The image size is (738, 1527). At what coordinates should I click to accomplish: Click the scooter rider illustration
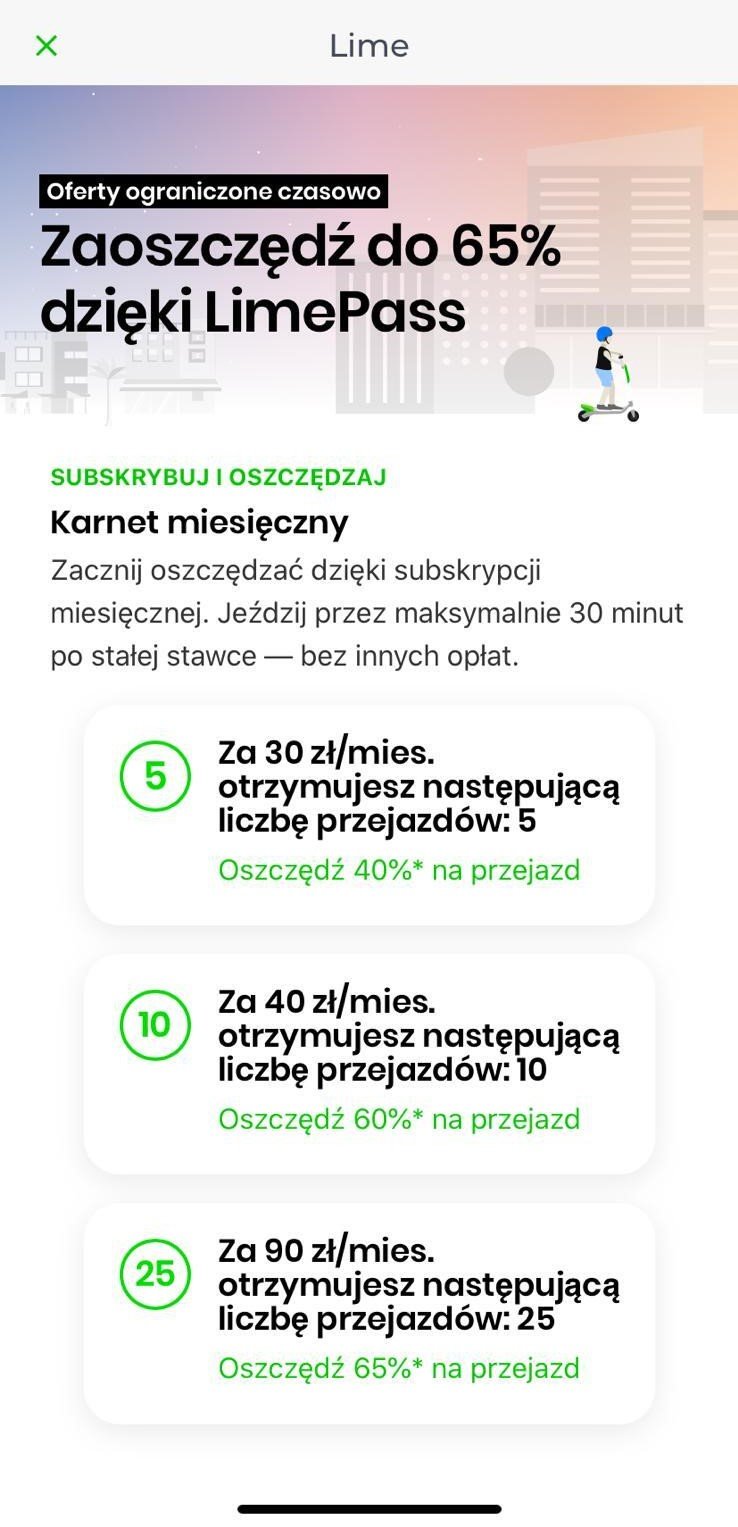click(608, 375)
